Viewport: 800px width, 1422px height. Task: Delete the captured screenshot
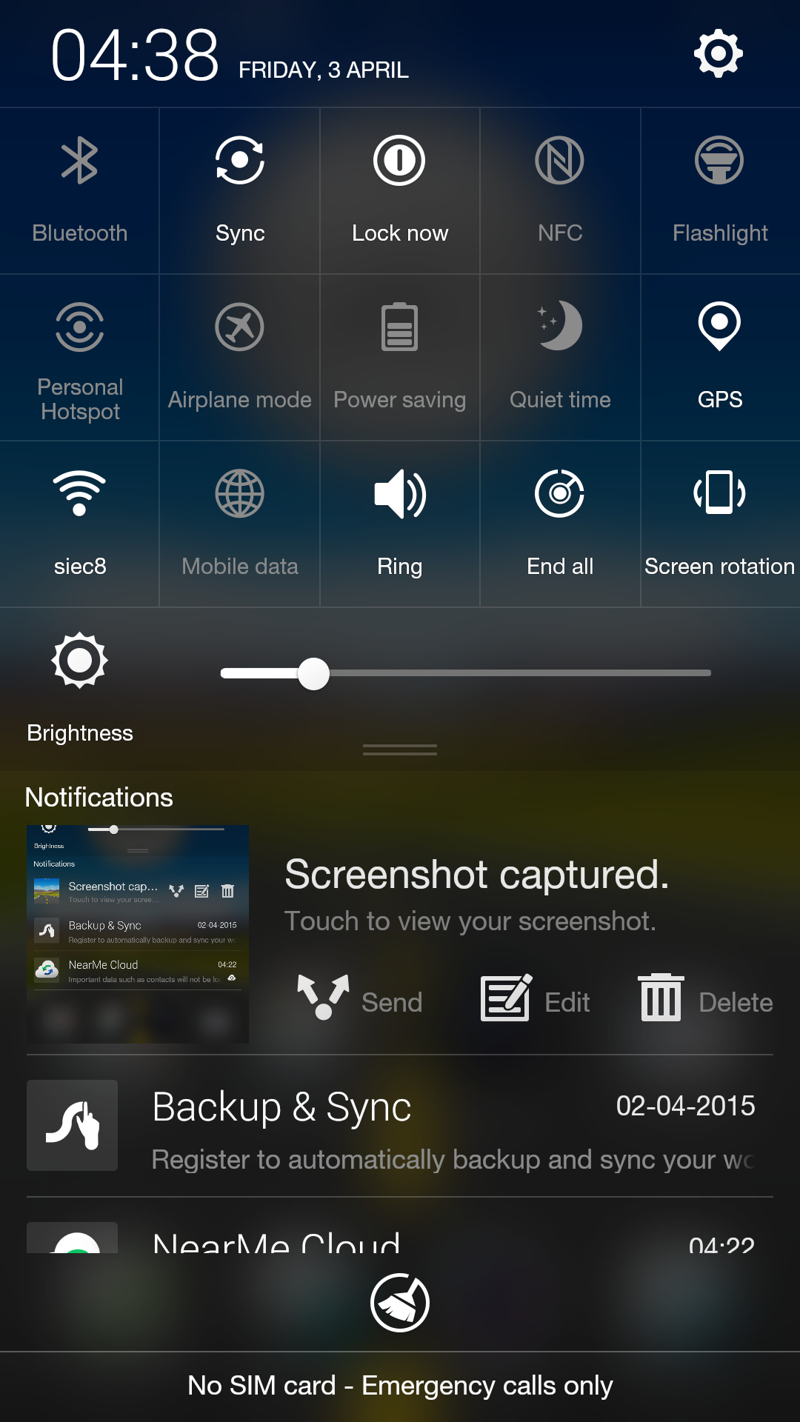(x=706, y=999)
